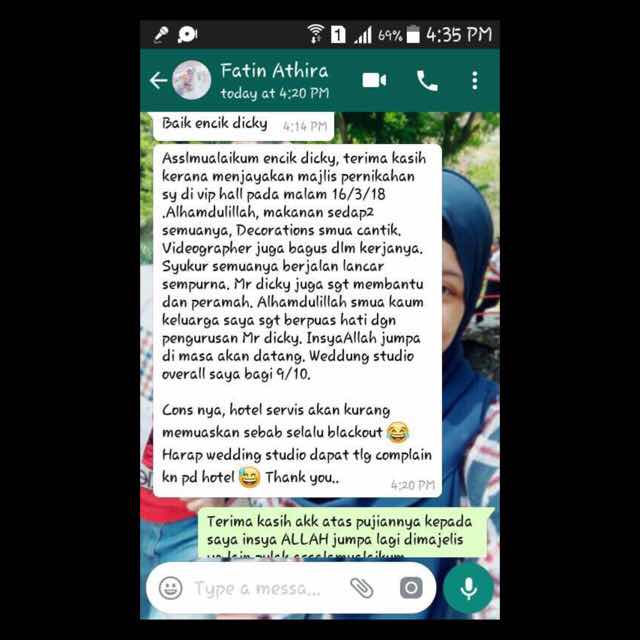Start a voice call with Fatin Athira

point(427,81)
